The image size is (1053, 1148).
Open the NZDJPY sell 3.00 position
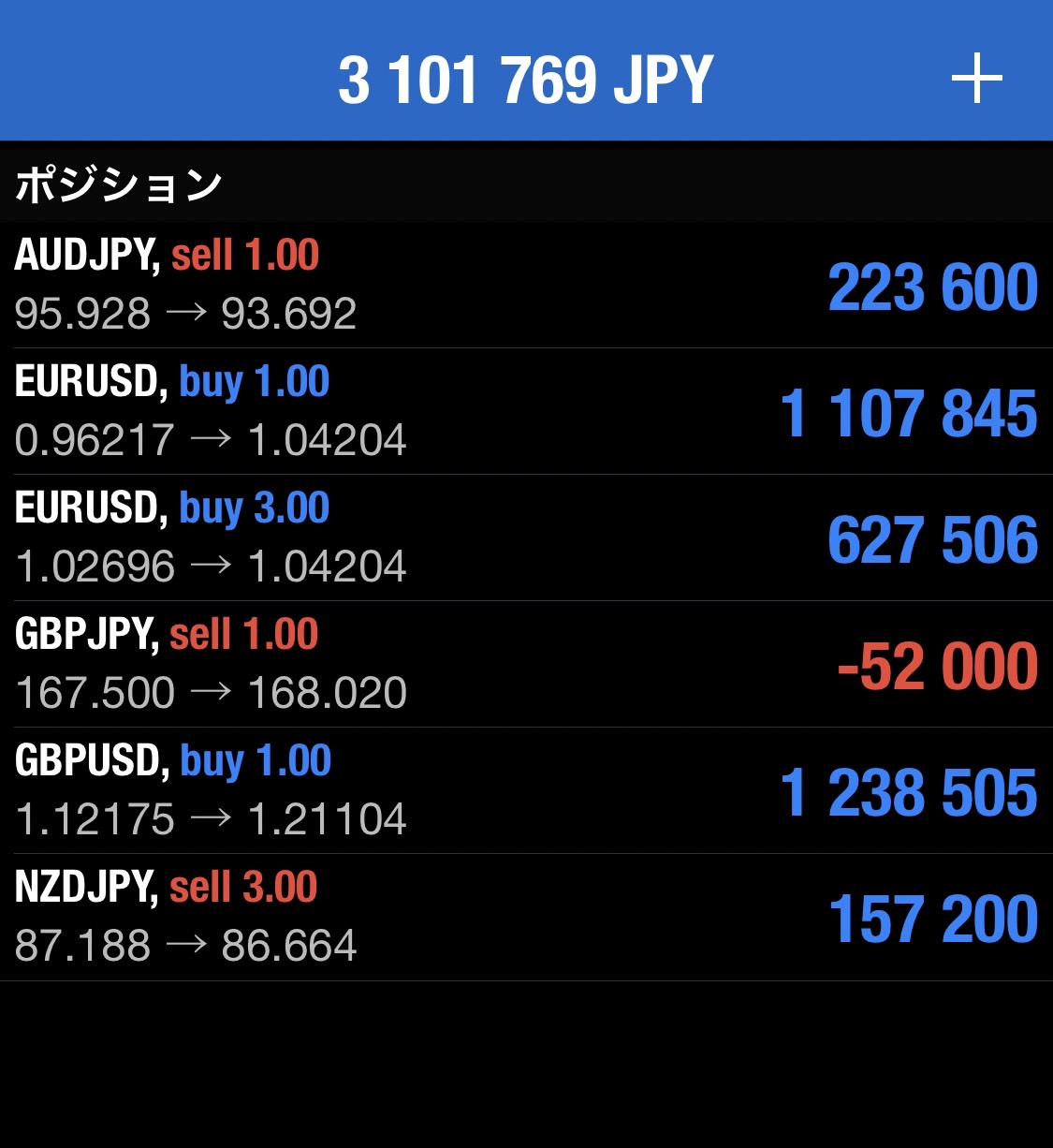pos(524,917)
